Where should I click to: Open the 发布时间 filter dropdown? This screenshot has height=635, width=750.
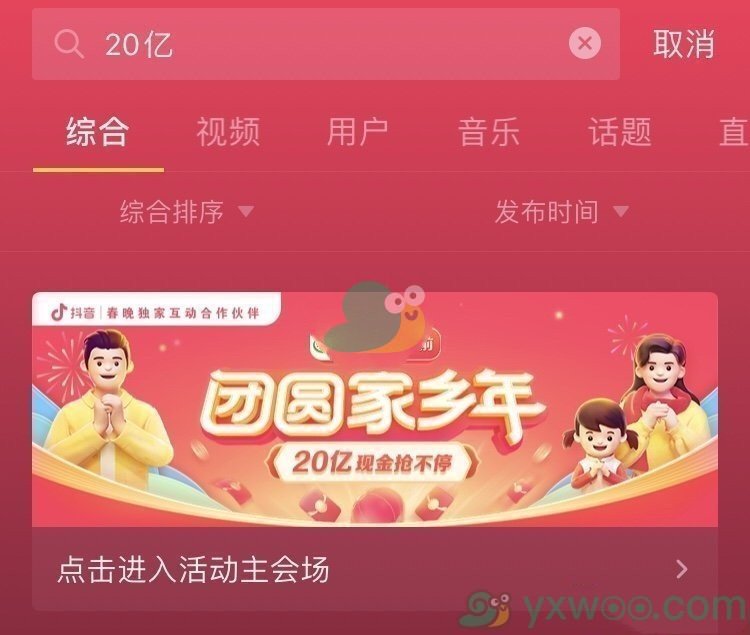coord(561,212)
